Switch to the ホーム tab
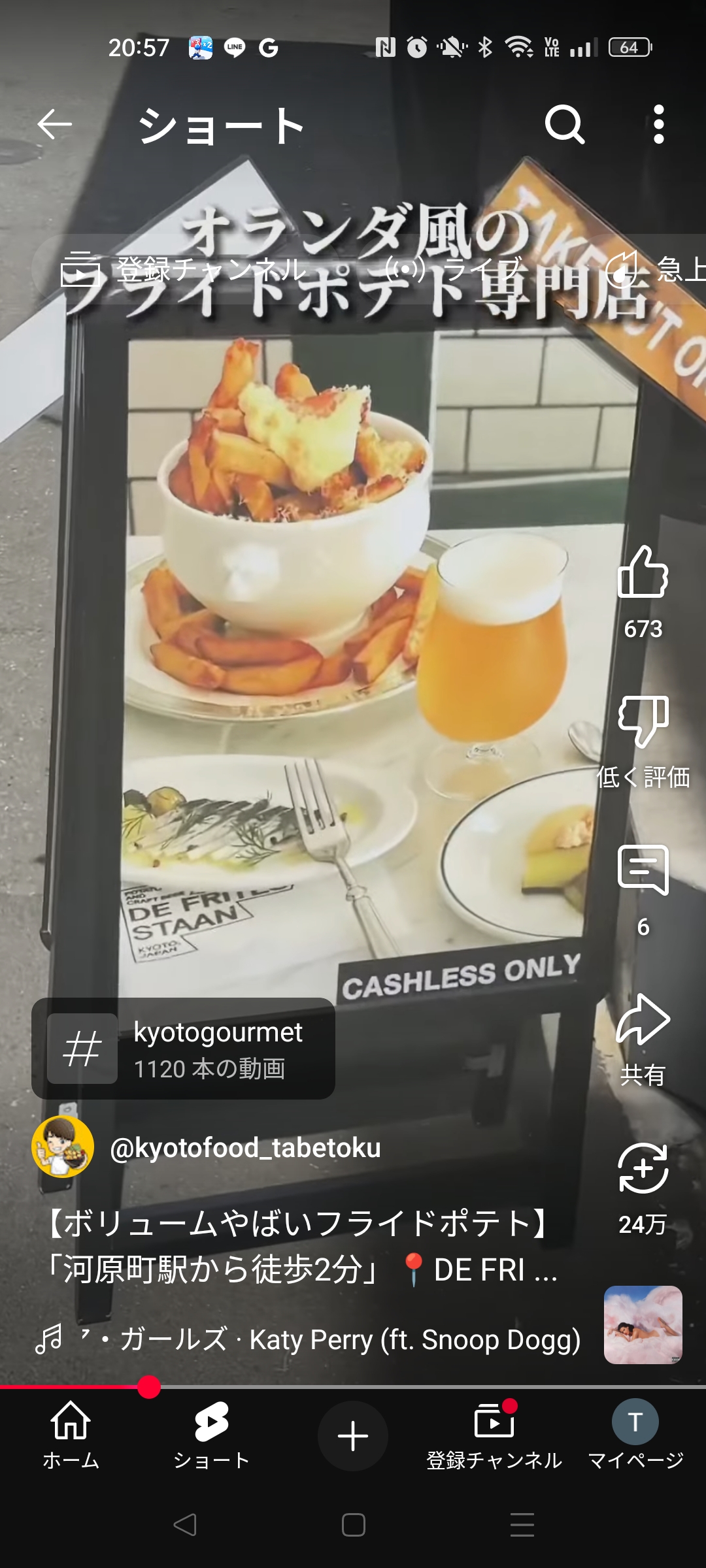The height and width of the screenshot is (1568, 706). (x=71, y=1435)
